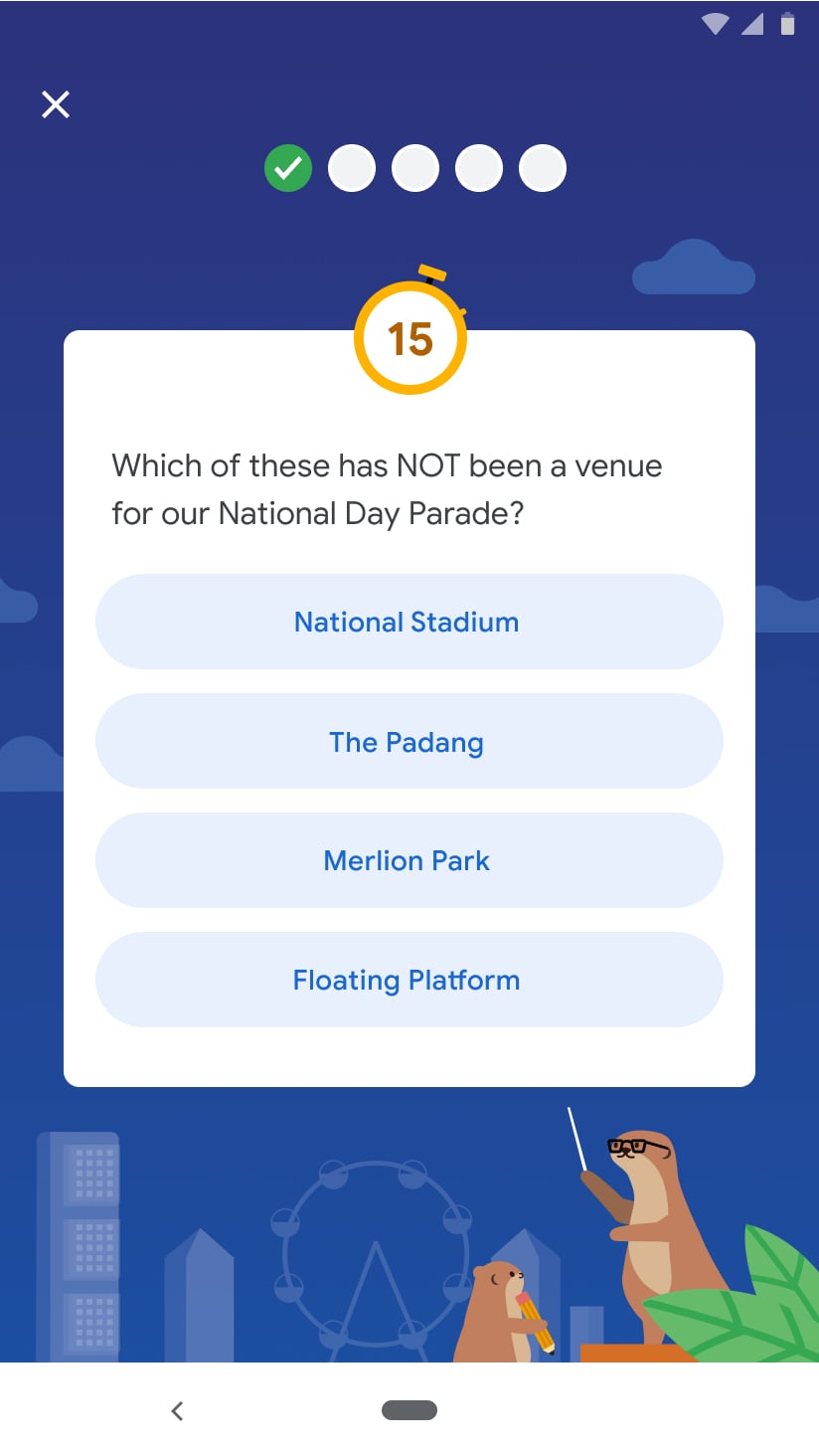Select National Stadium as the answer
Screen dimensions: 819x1456
pyautogui.click(x=409, y=622)
